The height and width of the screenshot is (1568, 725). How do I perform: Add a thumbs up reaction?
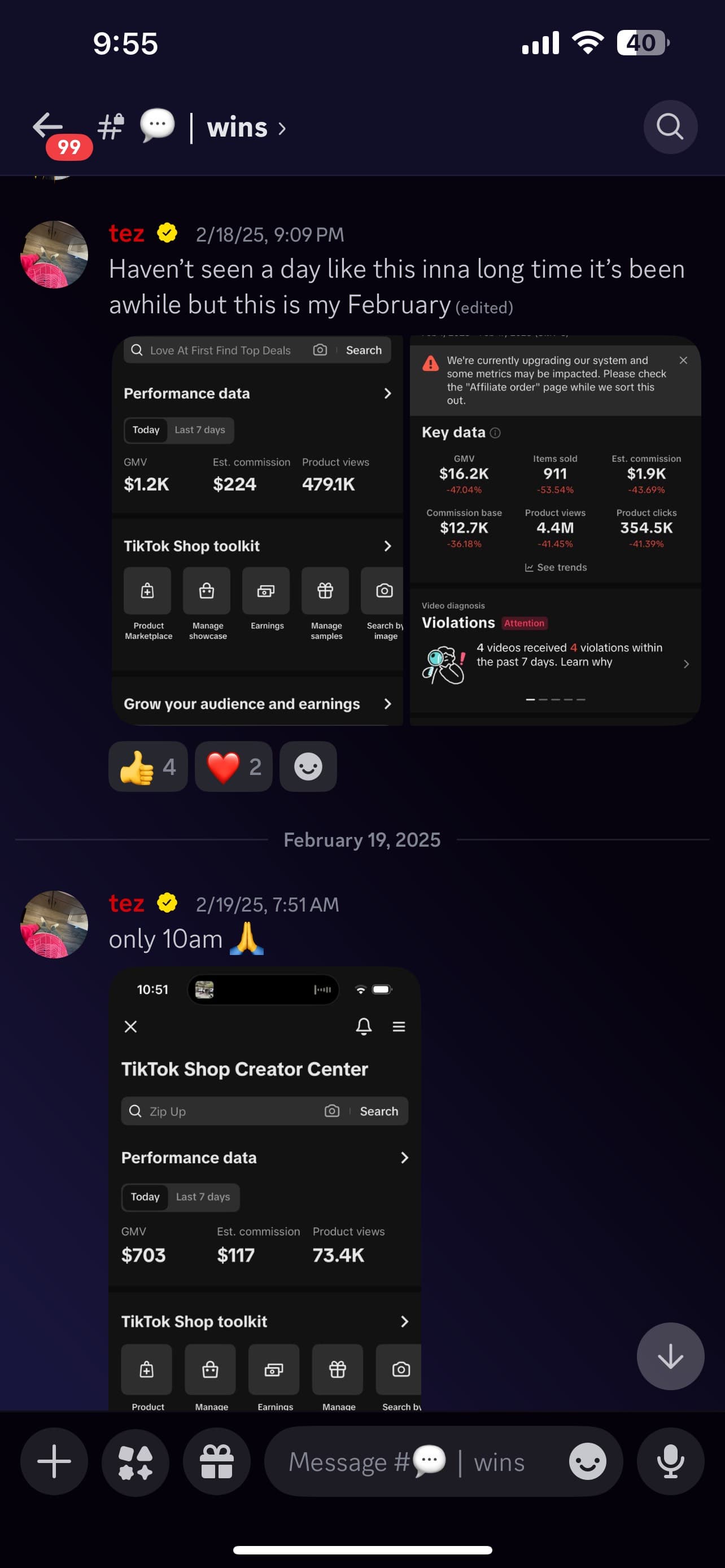(x=148, y=767)
